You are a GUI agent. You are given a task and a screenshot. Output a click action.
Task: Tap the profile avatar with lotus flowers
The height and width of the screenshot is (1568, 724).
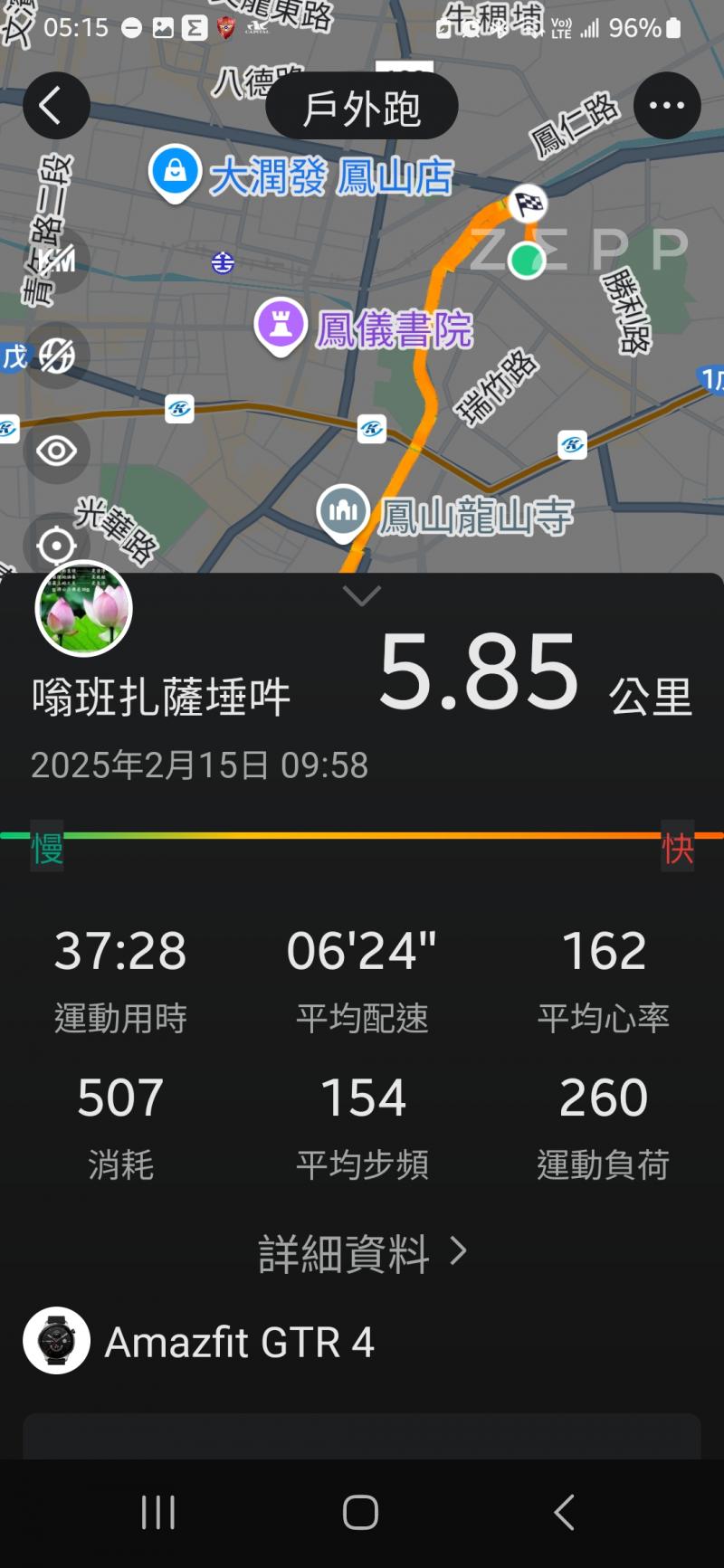tap(83, 609)
